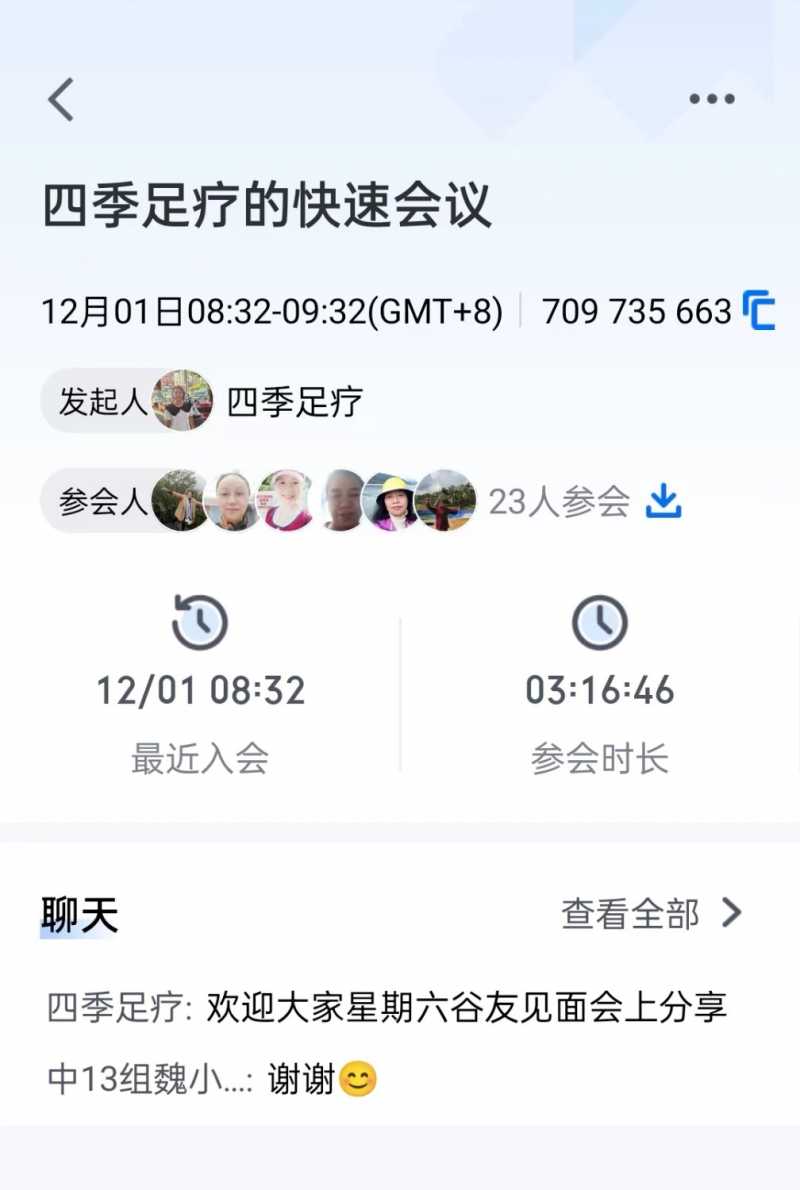
Task: Copy the meeting ID 709 735 663
Action: (x=759, y=311)
